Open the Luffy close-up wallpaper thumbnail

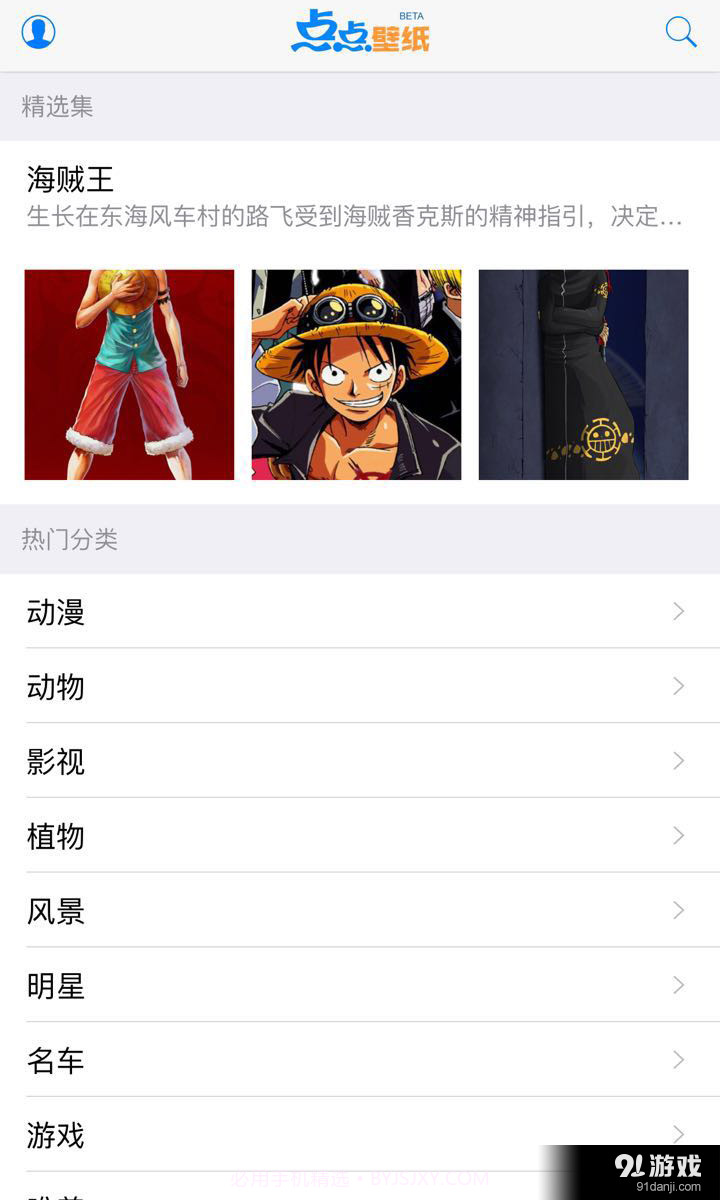click(x=356, y=374)
